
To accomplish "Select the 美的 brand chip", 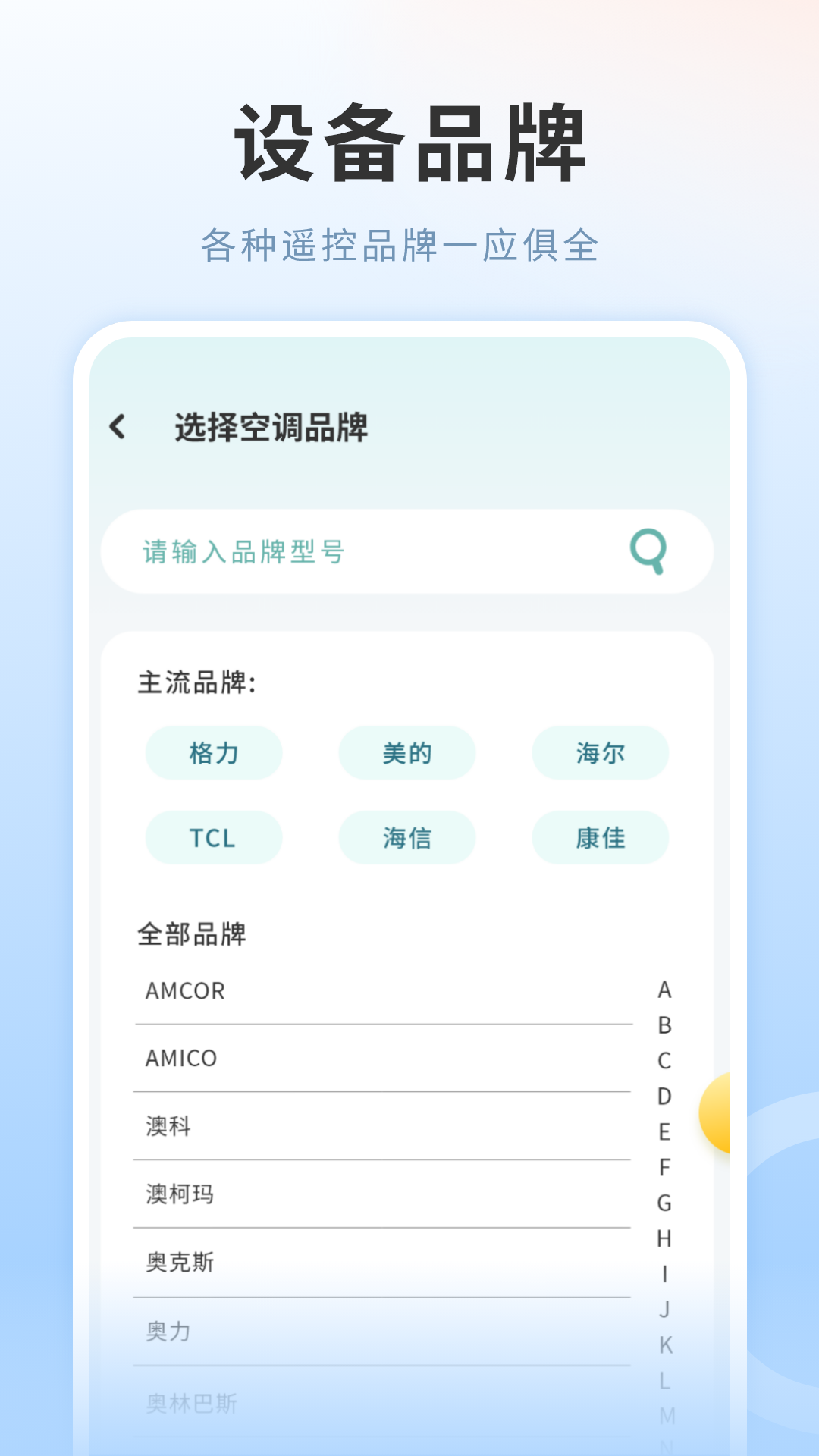I will pos(406,752).
